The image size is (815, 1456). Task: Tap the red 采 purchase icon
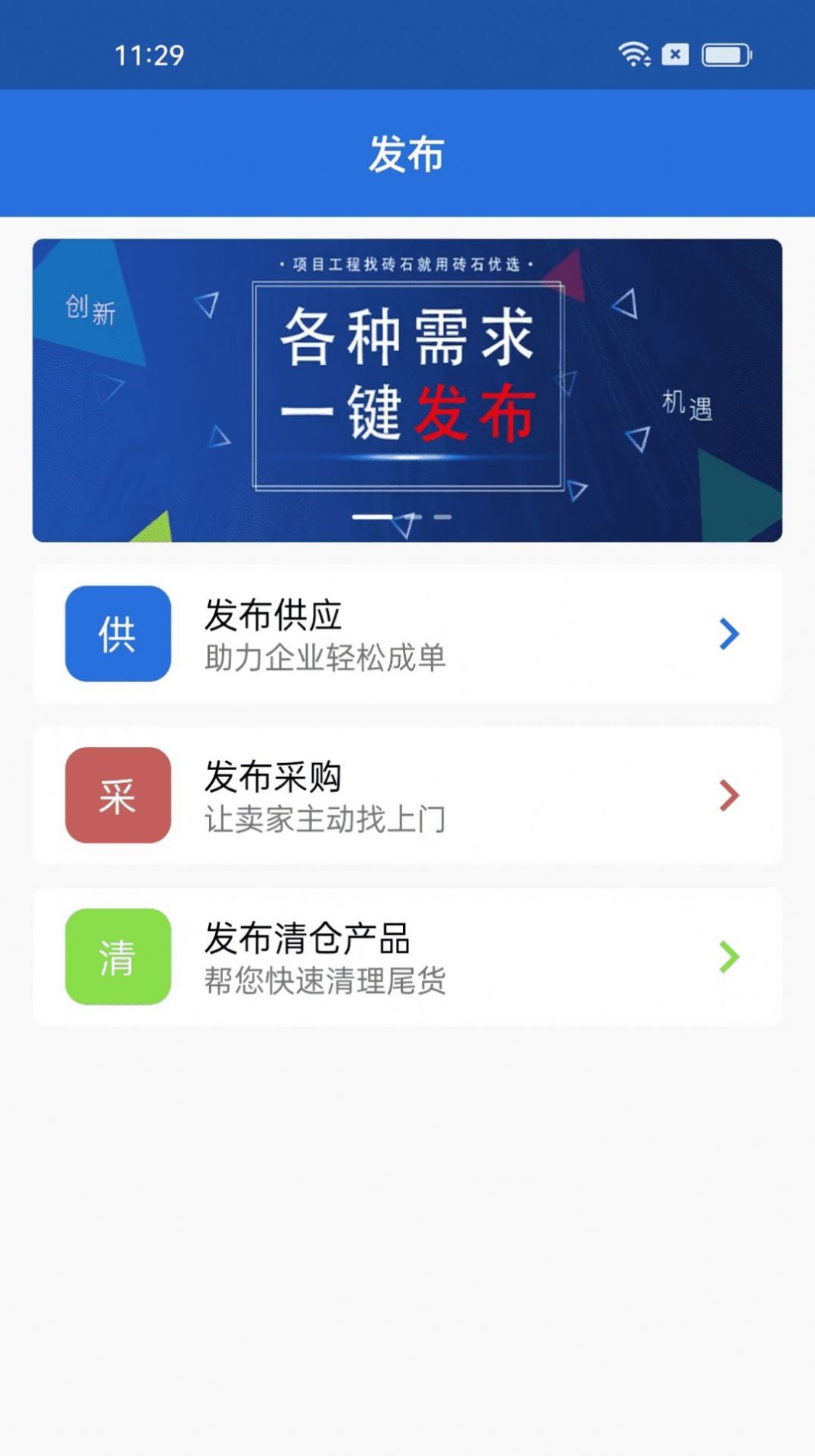[x=116, y=796]
